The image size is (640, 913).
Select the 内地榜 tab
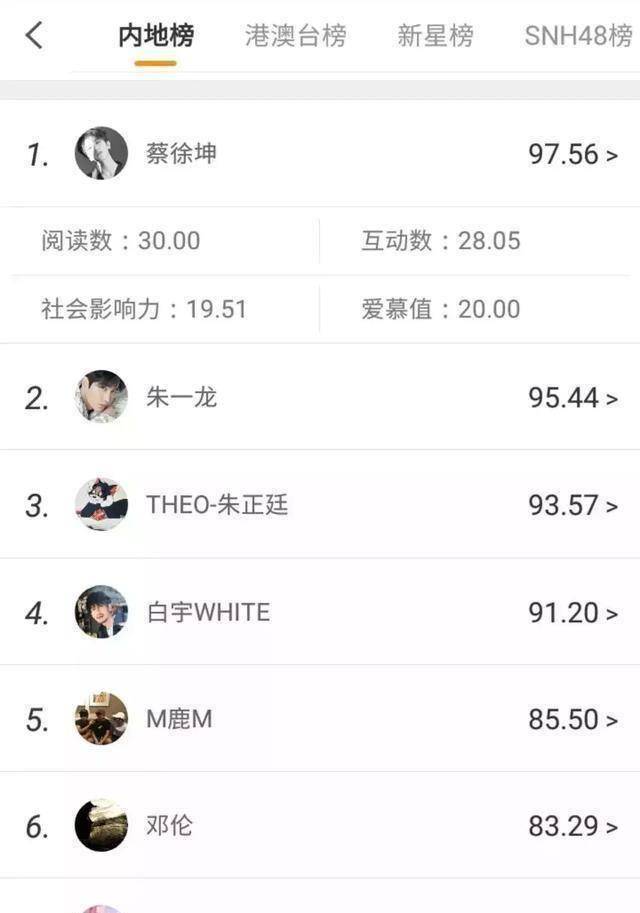point(155,37)
